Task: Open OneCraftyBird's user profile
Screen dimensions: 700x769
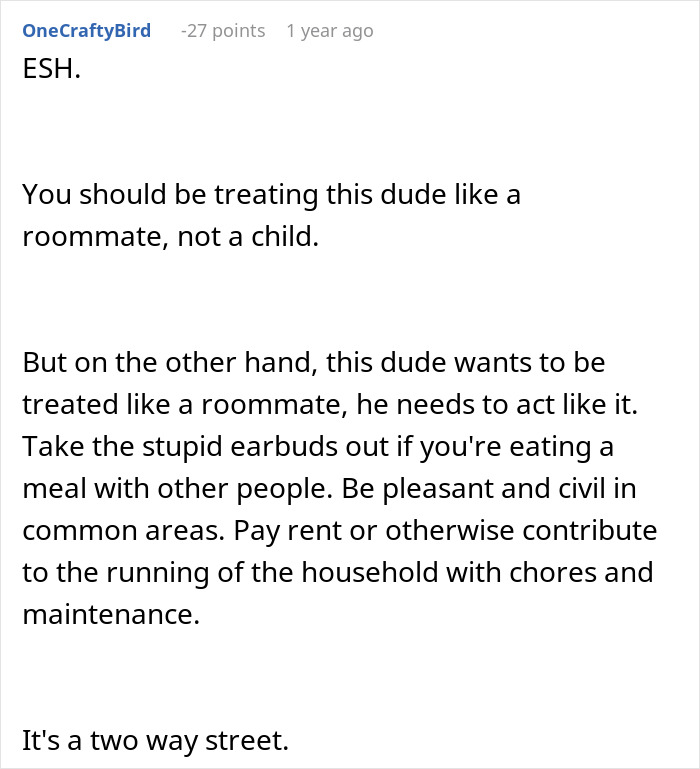Action: coord(86,31)
